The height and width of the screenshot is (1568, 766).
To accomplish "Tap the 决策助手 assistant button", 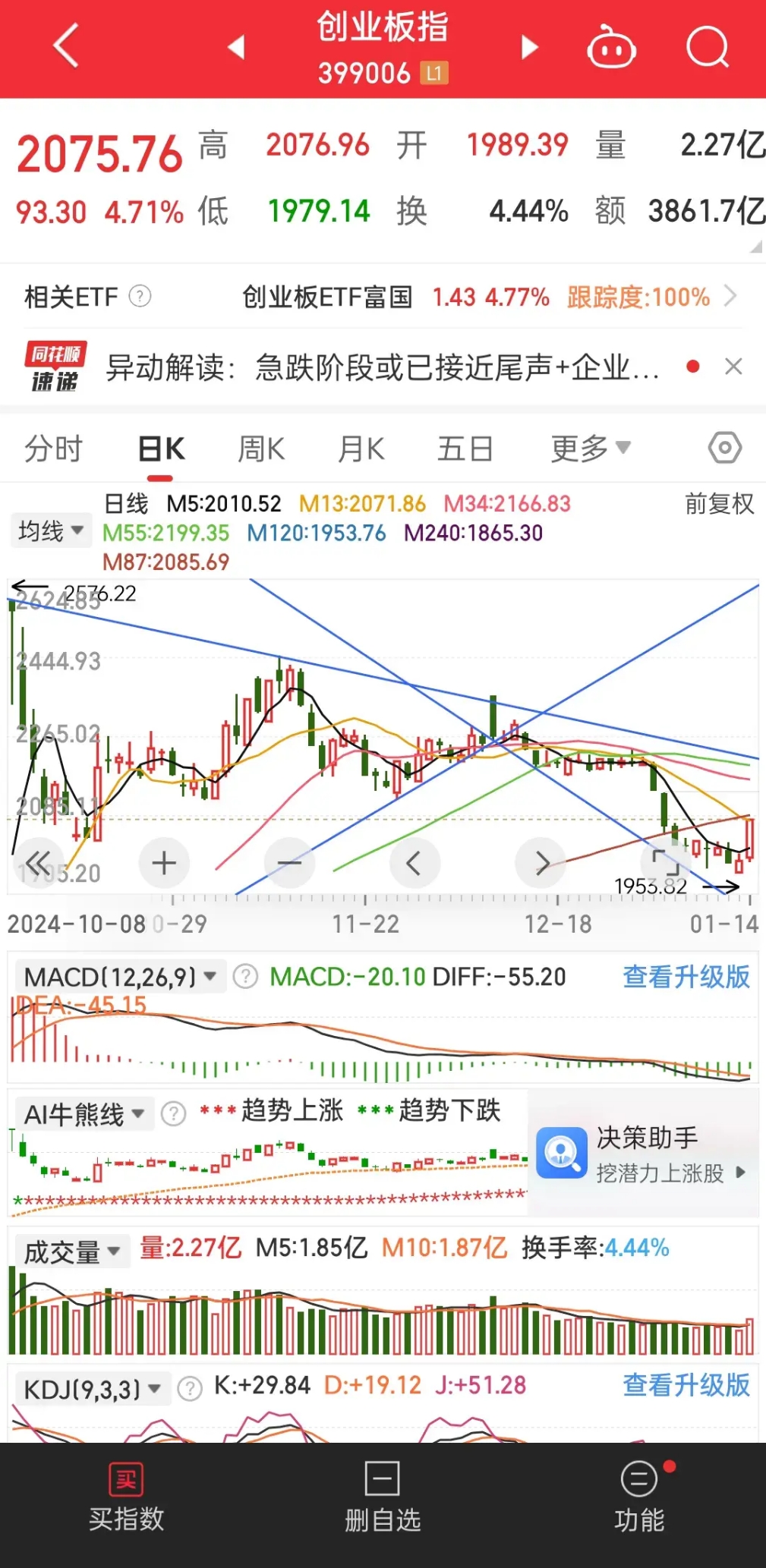I will [644, 1153].
